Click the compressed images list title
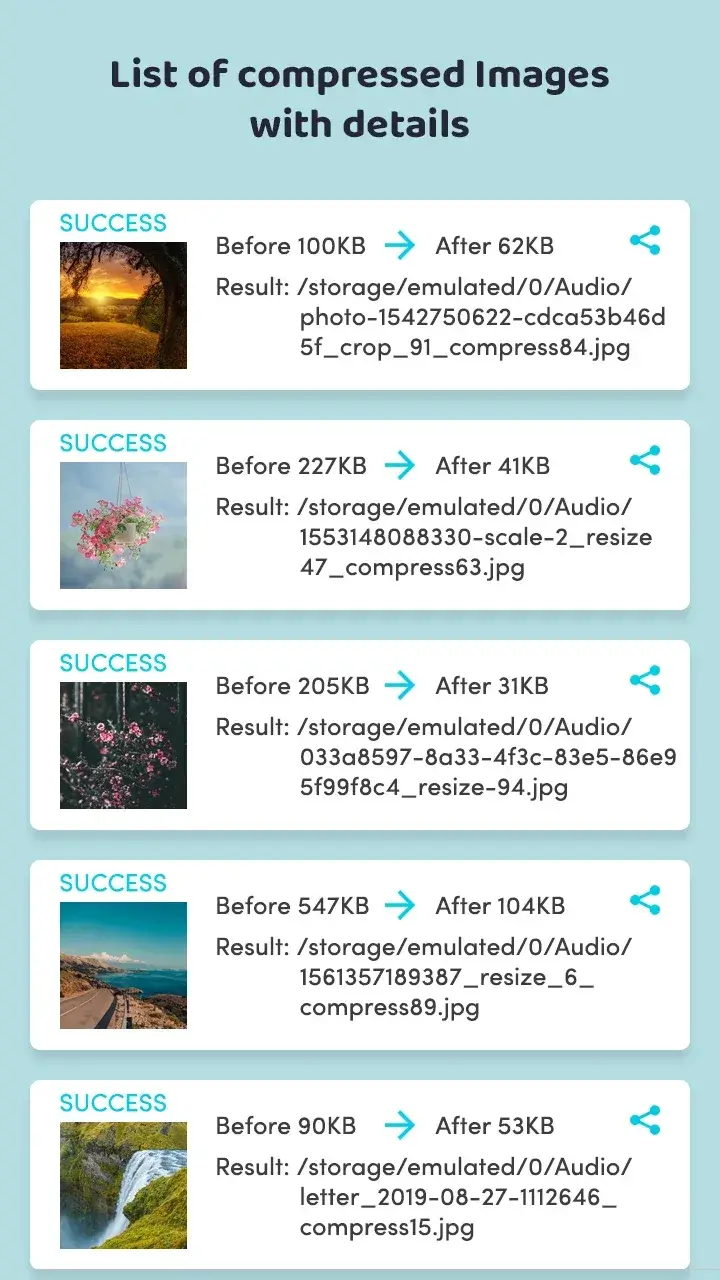The width and height of the screenshot is (720, 1280). [x=360, y=99]
